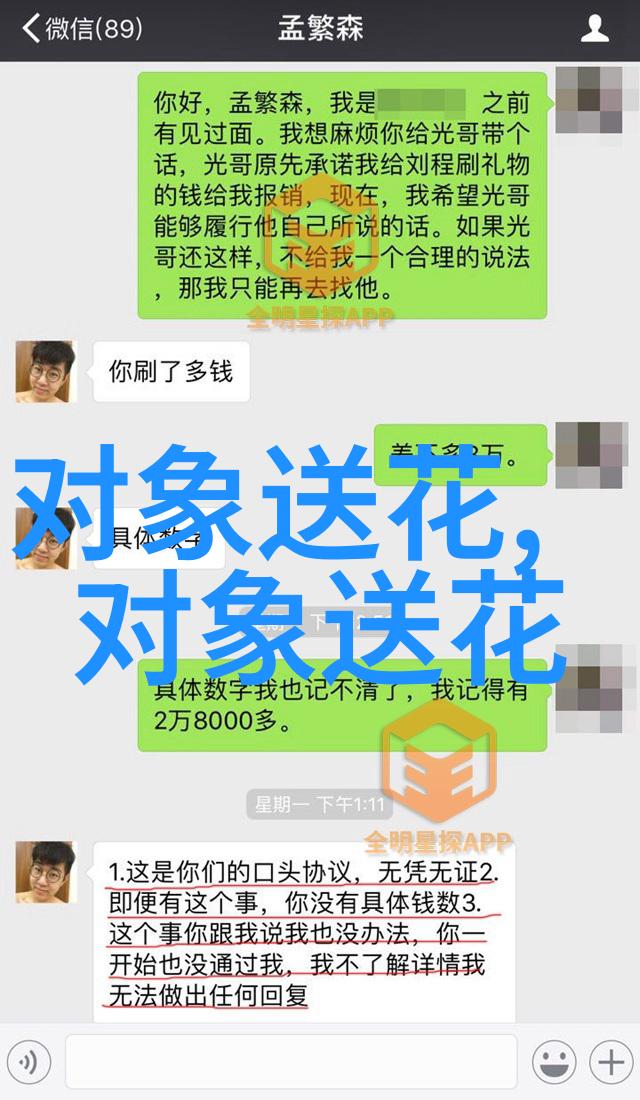Image resolution: width=640 pixels, height=1100 pixels.
Task: Open the emoji sticker panel
Action: point(553,1060)
